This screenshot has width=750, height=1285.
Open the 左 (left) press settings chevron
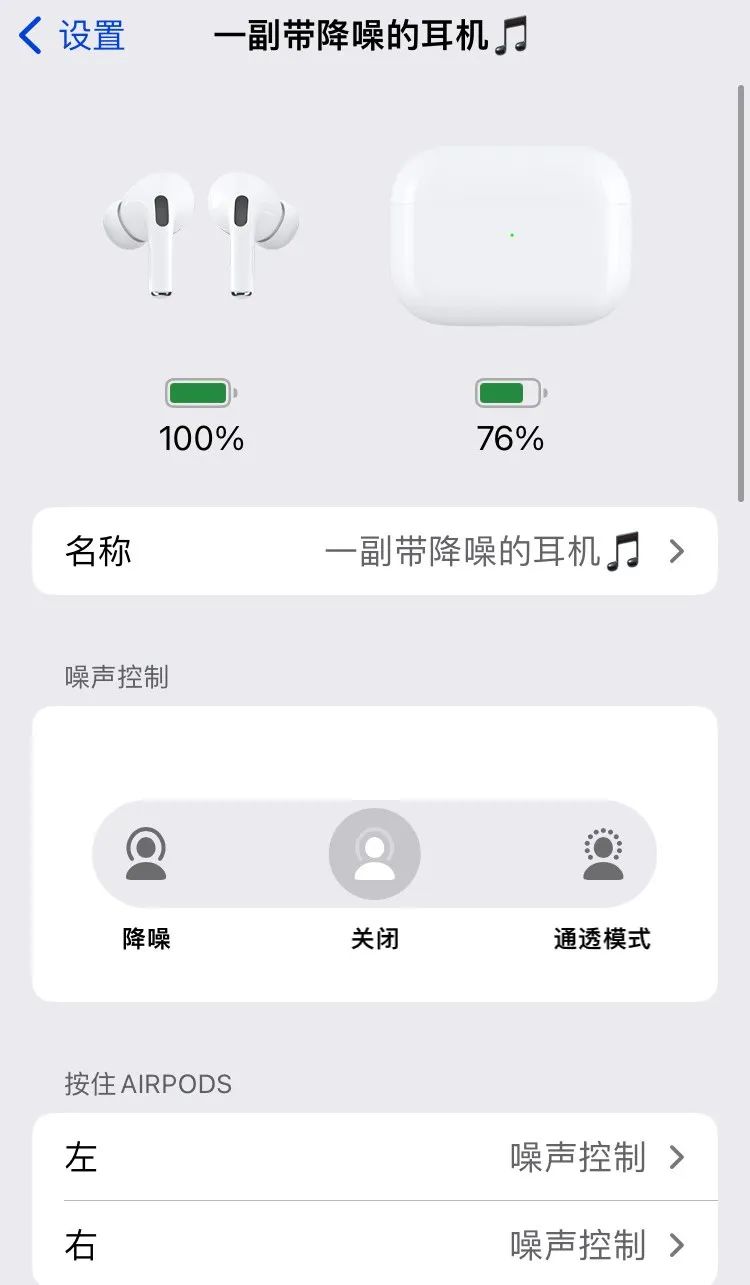point(676,1157)
